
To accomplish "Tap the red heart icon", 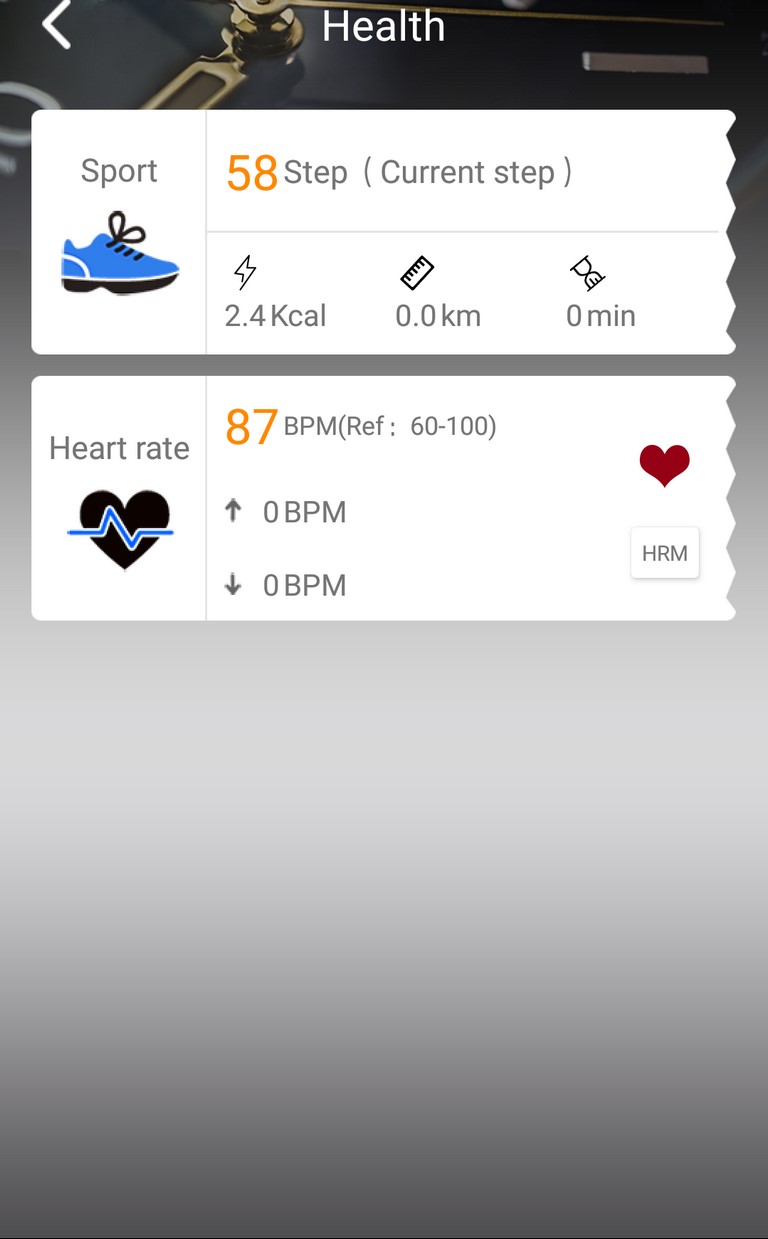I will click(x=665, y=466).
